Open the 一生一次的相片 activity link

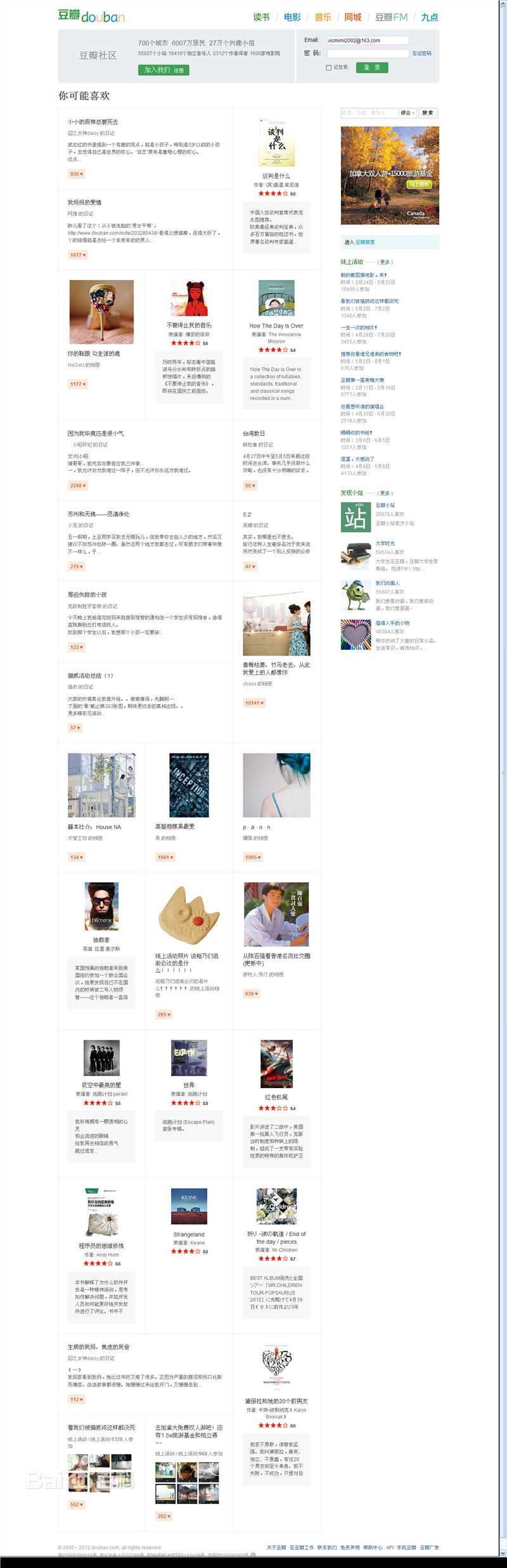[x=358, y=328]
